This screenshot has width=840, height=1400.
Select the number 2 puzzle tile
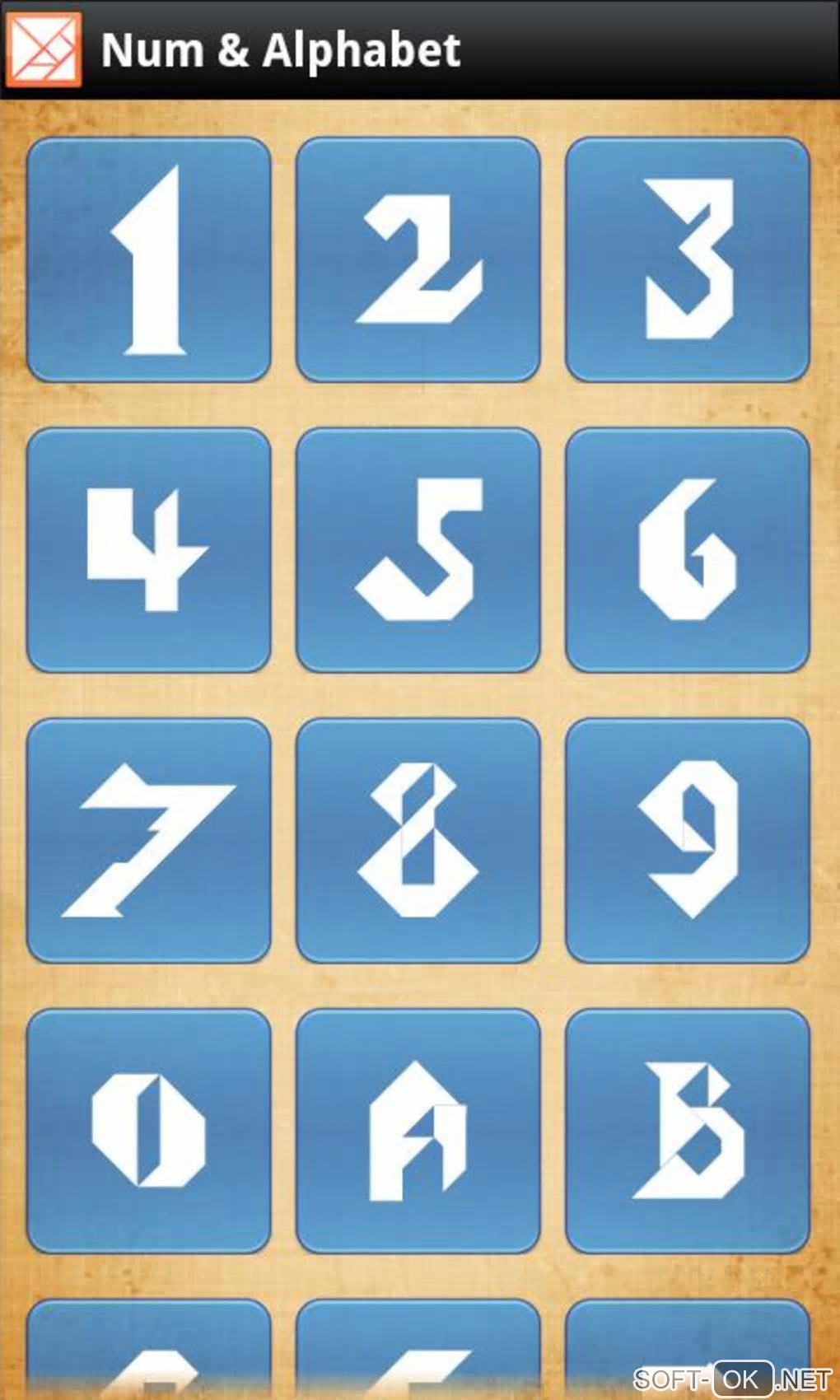click(418, 259)
